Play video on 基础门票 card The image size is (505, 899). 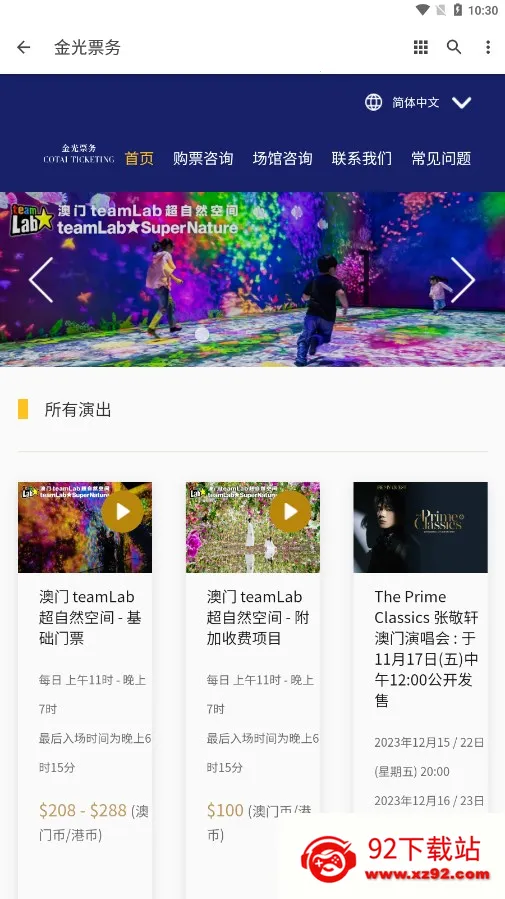point(123,511)
